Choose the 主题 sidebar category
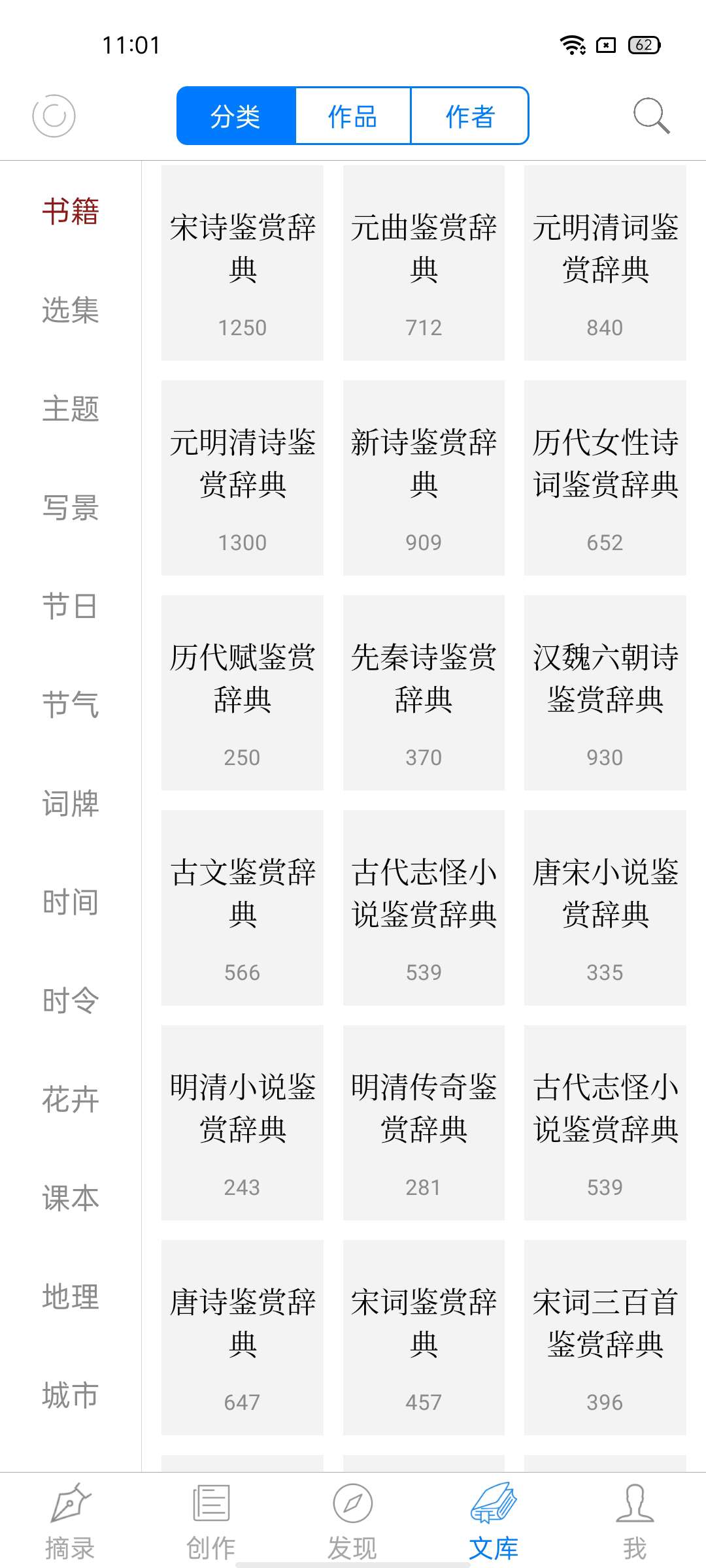The image size is (706, 1568). (70, 409)
